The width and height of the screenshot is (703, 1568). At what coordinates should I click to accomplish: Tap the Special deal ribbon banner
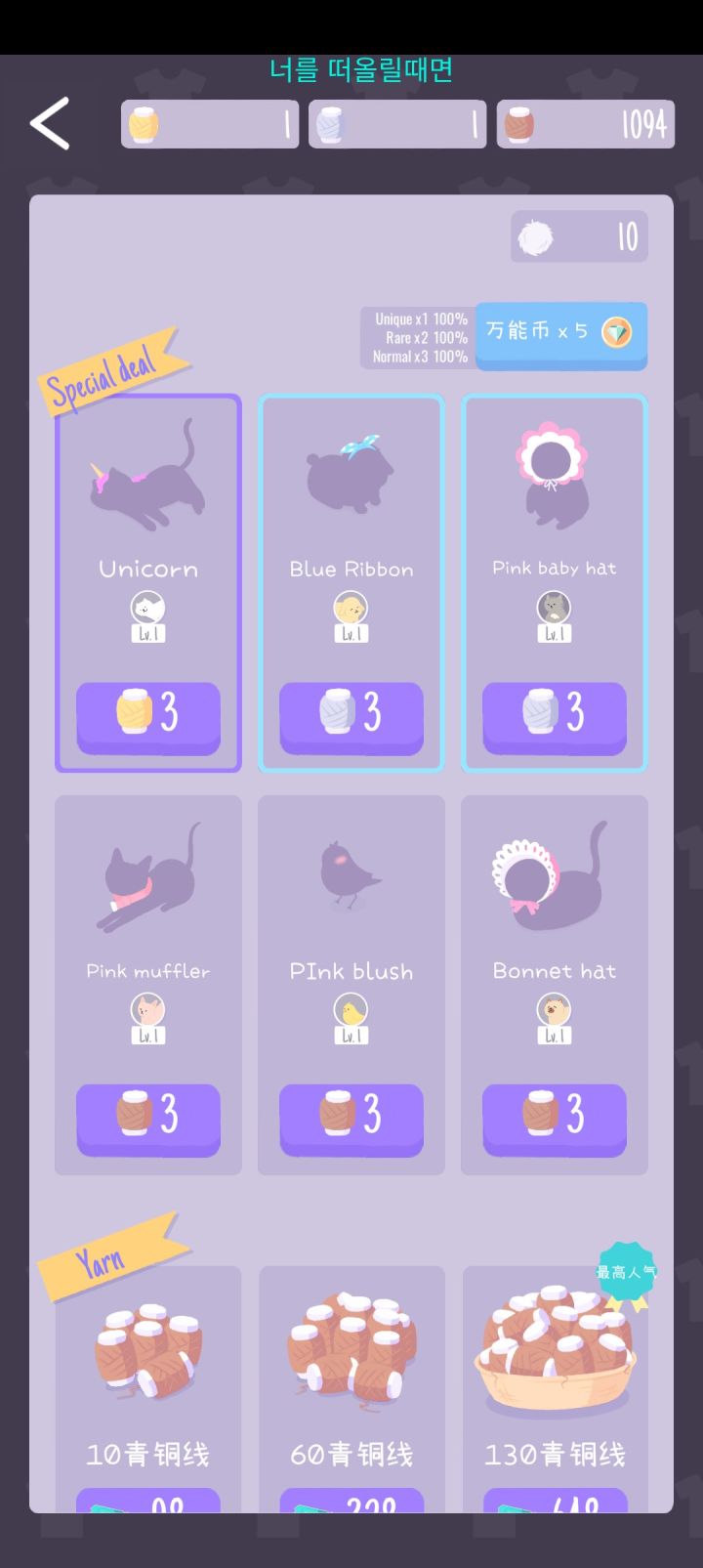107,371
